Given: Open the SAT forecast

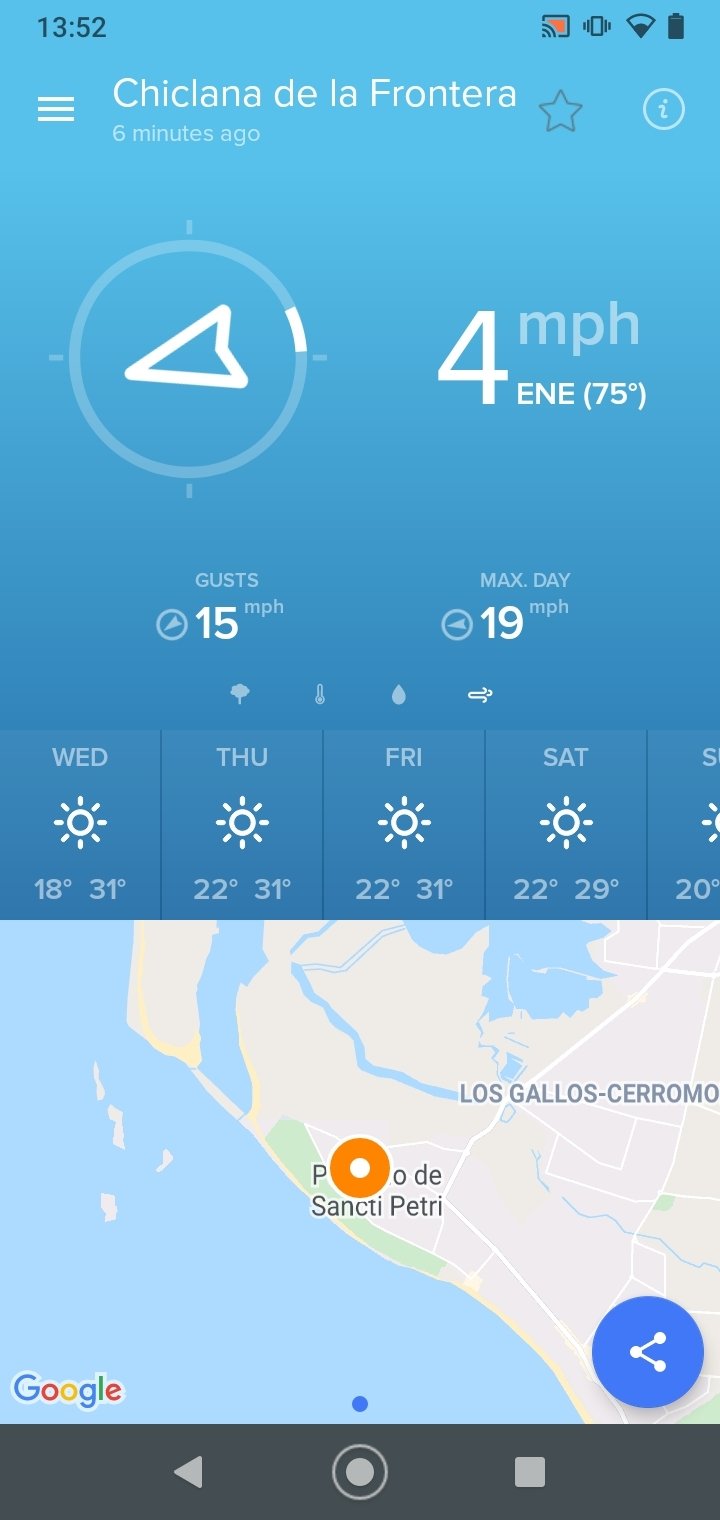Looking at the screenshot, I should (566, 825).
